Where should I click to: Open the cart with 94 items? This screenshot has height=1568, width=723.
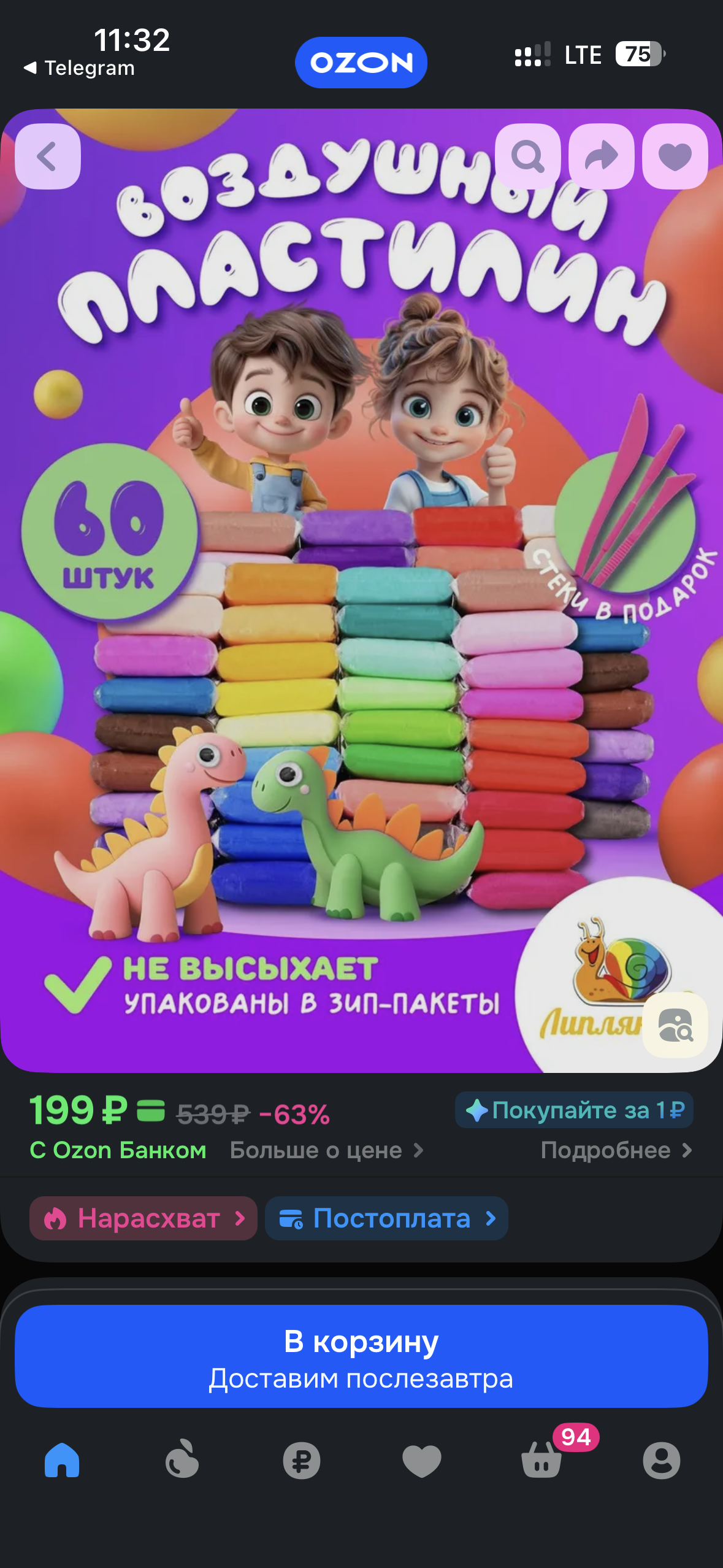542,1460
